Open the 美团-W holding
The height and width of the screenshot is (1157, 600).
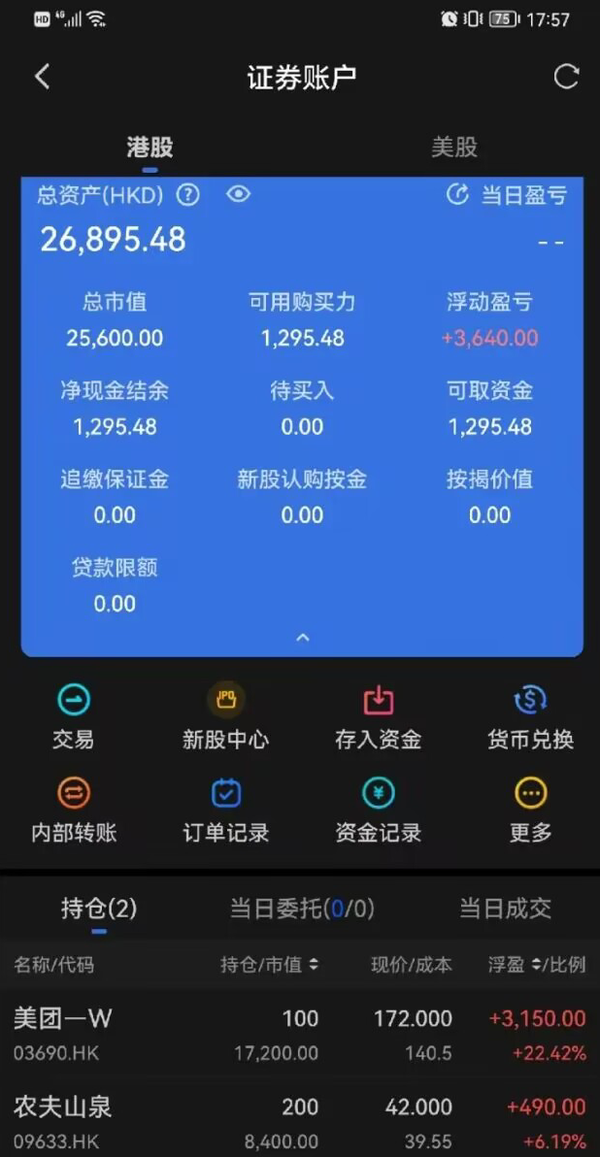(300, 1034)
